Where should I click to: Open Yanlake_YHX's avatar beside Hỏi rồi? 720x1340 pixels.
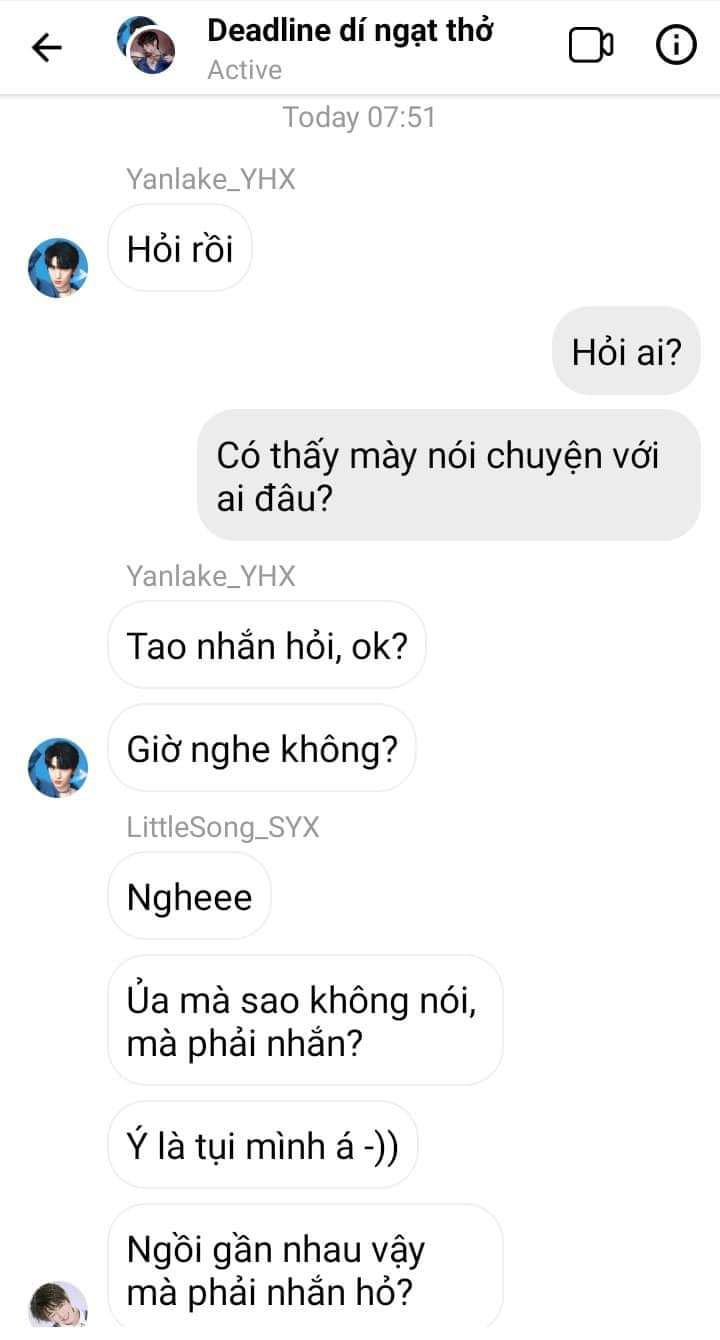tap(57, 268)
